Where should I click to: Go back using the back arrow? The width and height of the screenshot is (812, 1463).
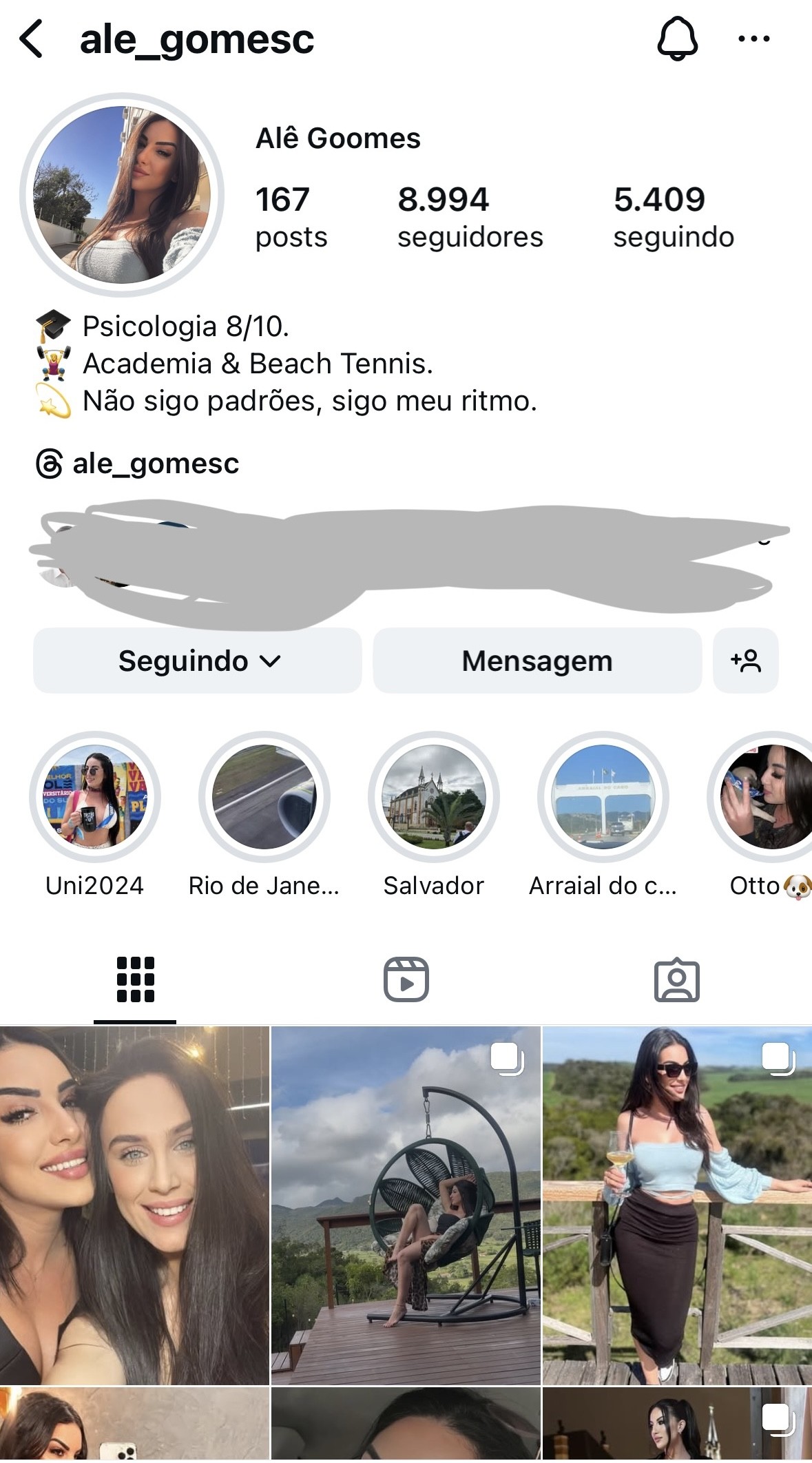32,39
